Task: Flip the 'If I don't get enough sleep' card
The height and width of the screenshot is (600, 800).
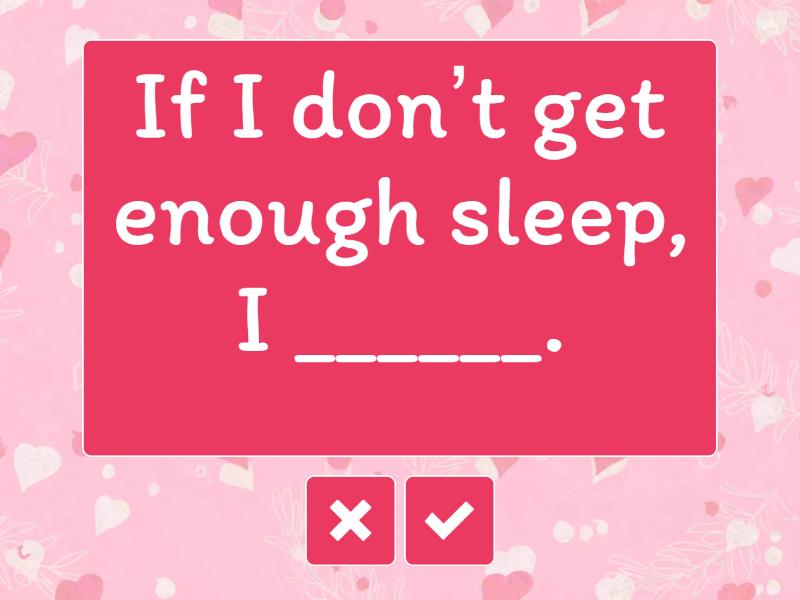Action: coord(400,248)
